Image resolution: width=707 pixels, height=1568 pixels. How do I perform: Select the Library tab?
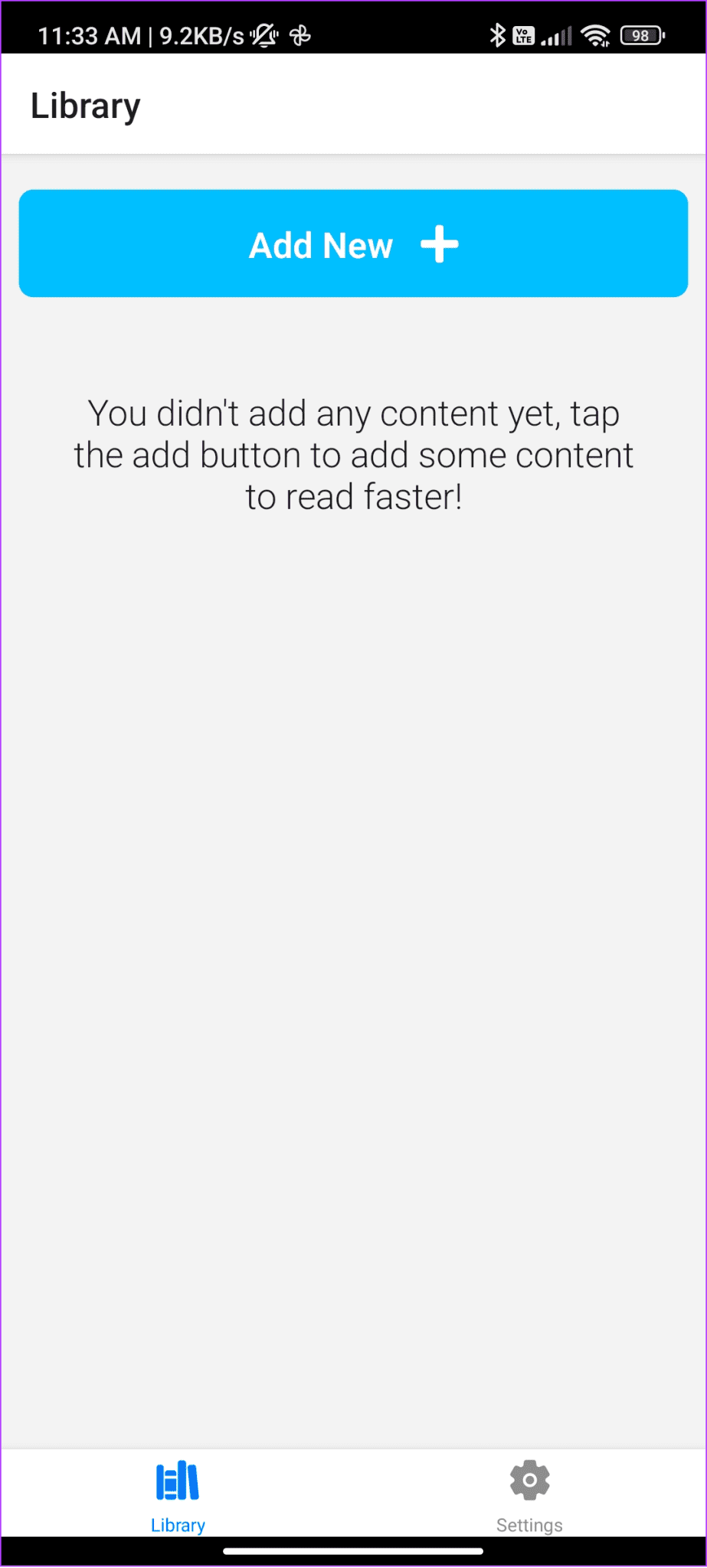point(178,1494)
